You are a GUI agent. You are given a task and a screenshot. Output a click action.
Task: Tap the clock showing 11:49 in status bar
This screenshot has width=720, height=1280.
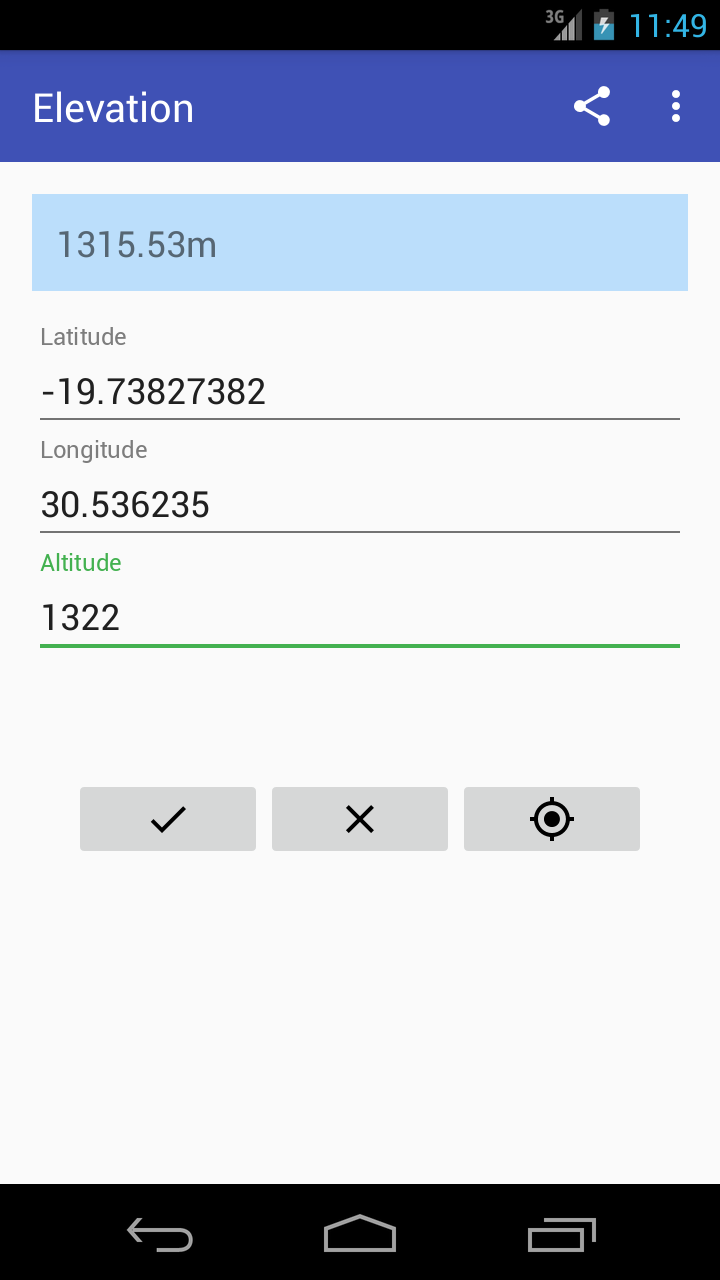coord(668,24)
